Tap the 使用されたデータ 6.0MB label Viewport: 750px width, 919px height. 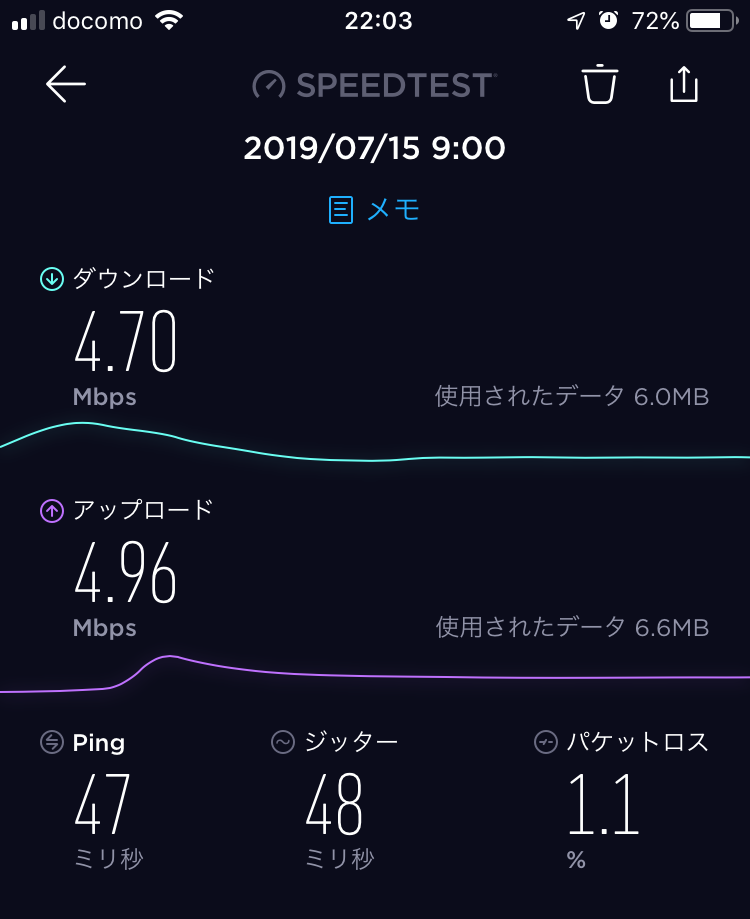(575, 396)
